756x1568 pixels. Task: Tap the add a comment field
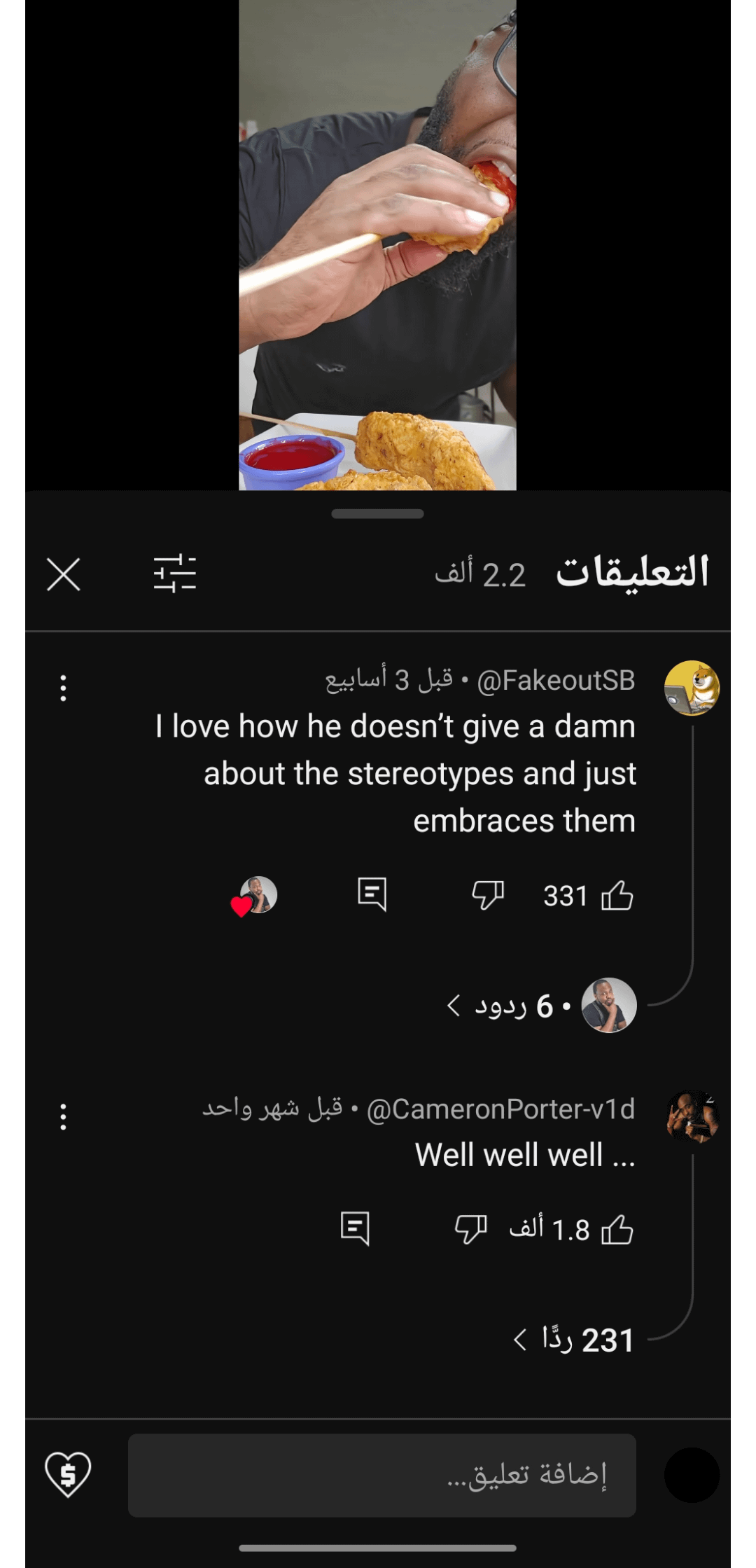[x=381, y=1475]
